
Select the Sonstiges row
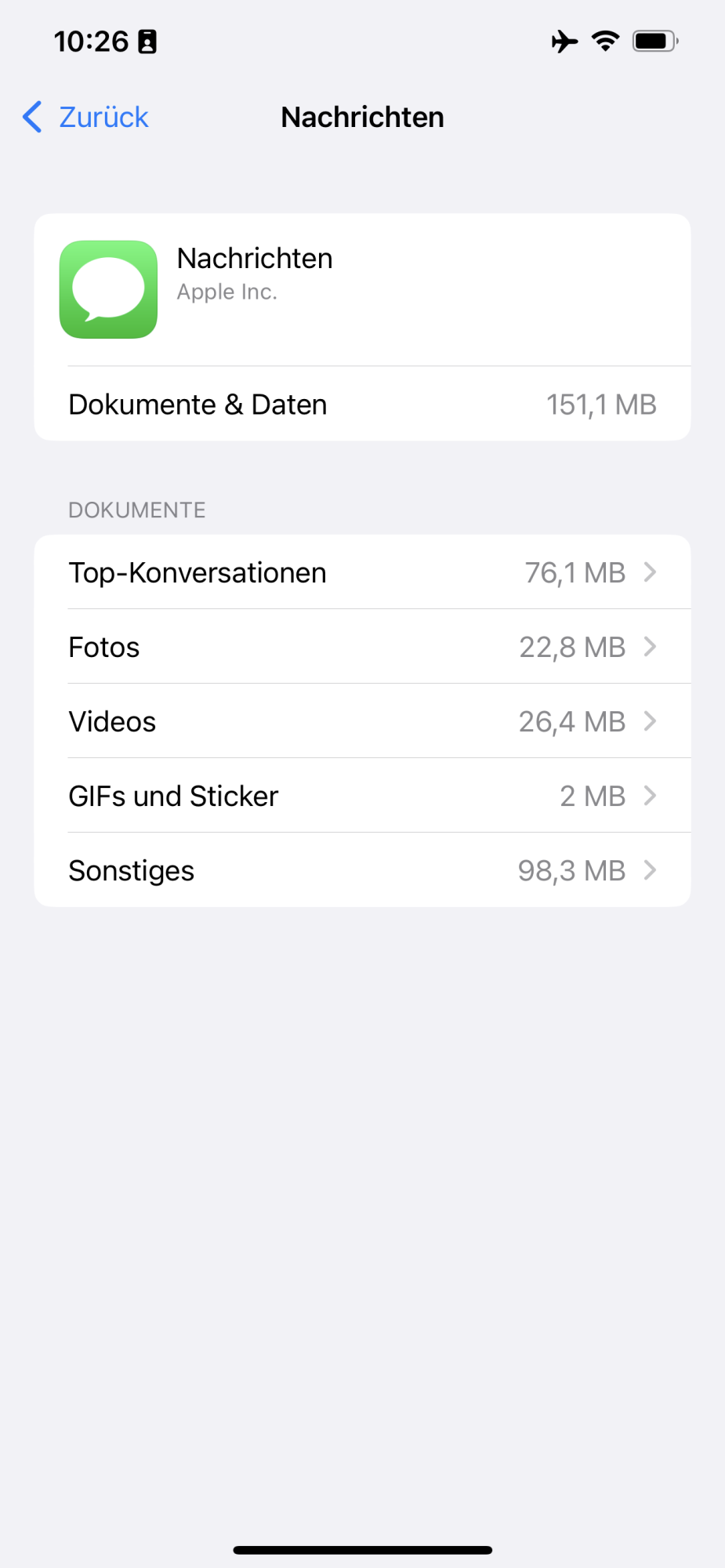362,870
